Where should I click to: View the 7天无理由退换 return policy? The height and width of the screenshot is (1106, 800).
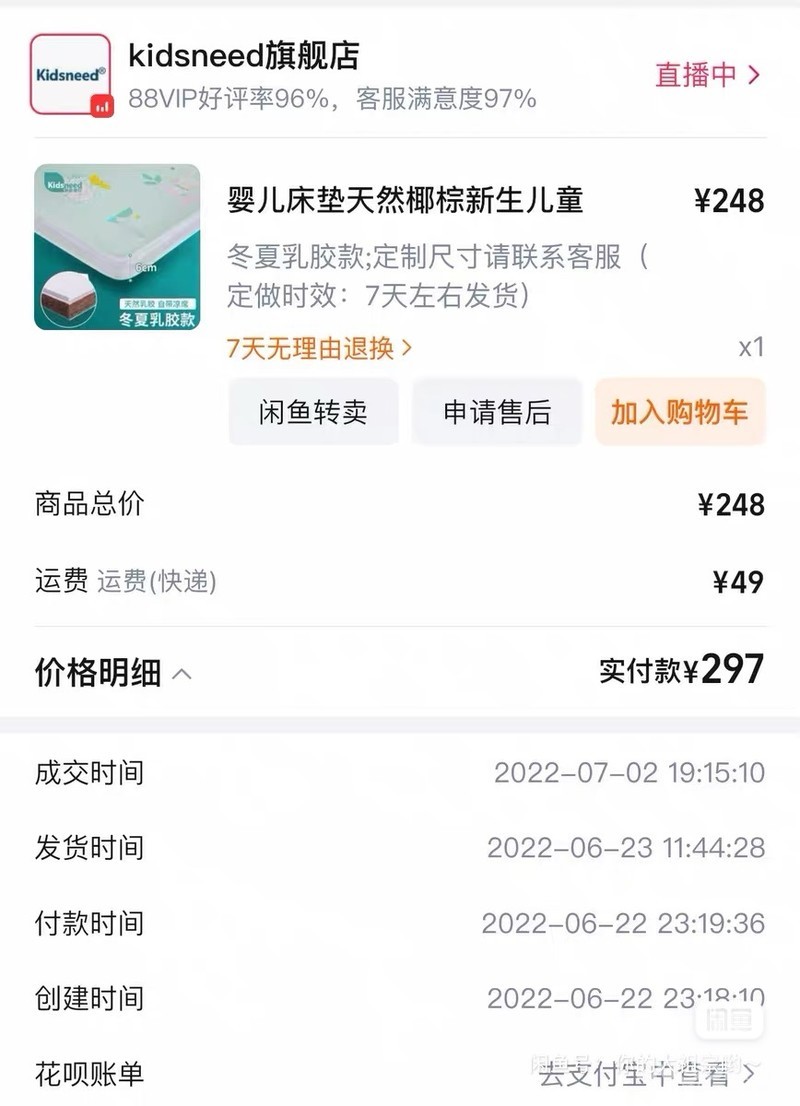pyautogui.click(x=319, y=348)
